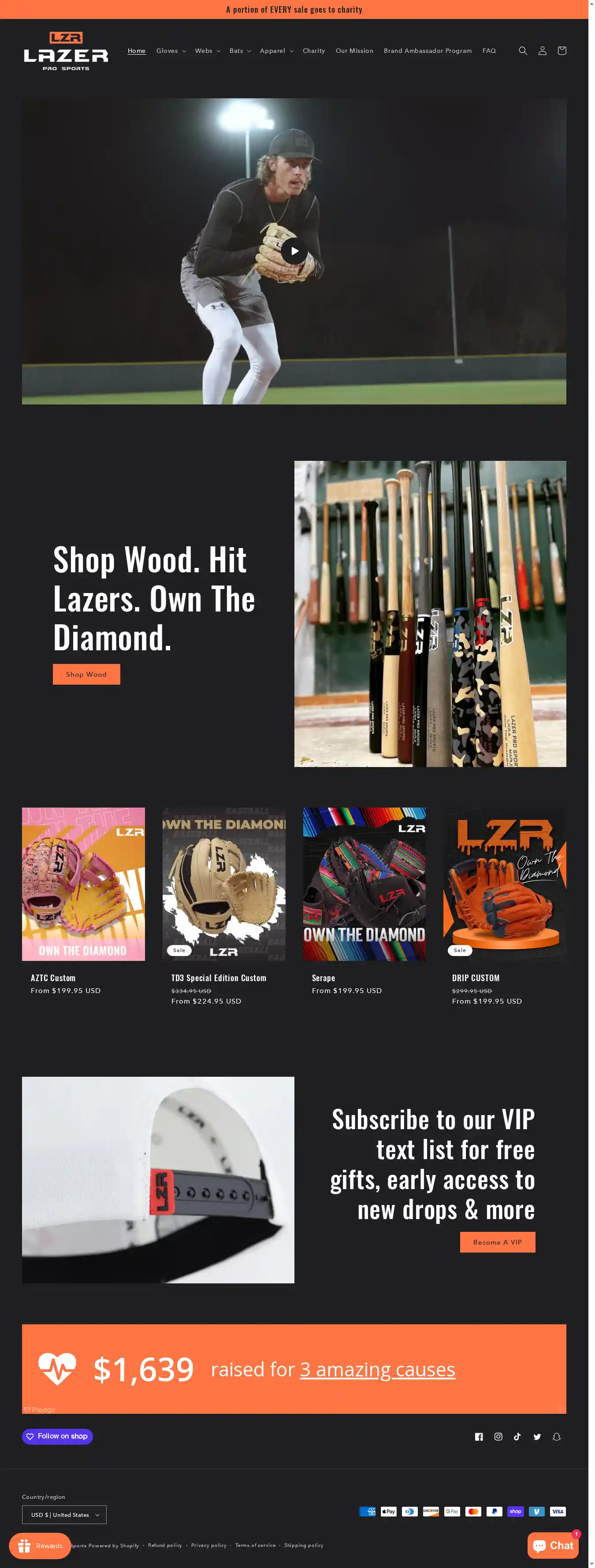Screen dimensions: 595x1568
Task: Expand the Bats dropdown
Action: coord(240,51)
